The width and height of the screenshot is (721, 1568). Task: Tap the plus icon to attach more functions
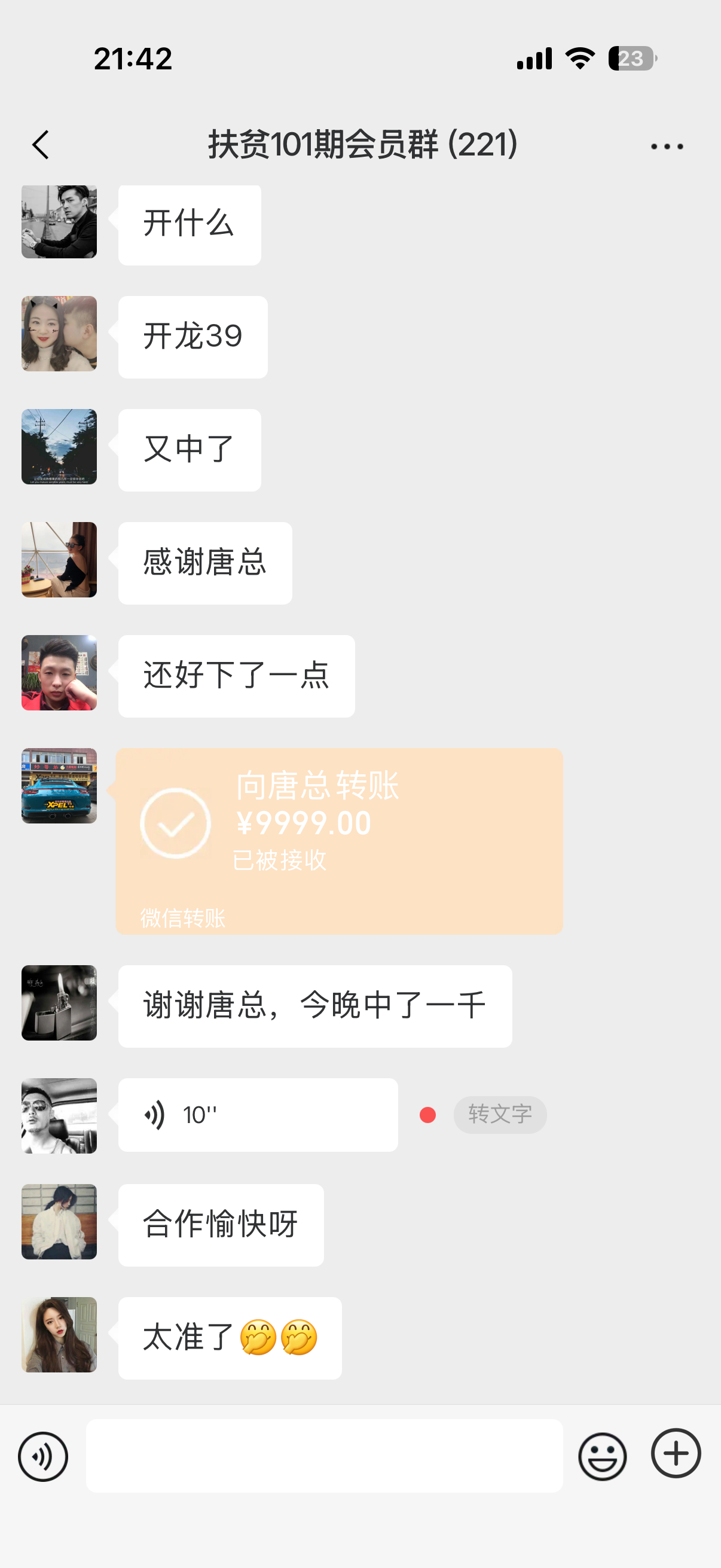[676, 1456]
